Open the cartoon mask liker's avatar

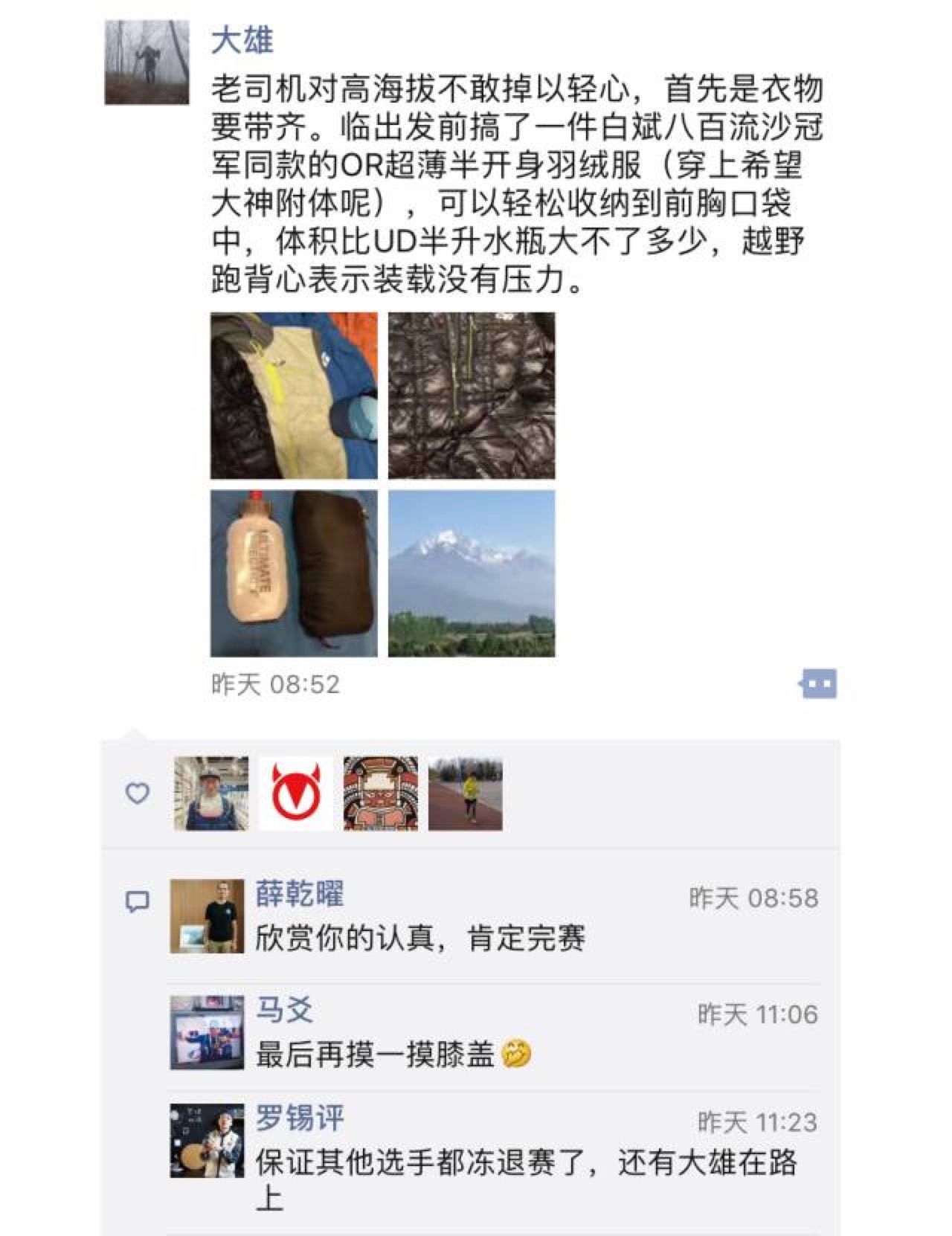click(381, 794)
